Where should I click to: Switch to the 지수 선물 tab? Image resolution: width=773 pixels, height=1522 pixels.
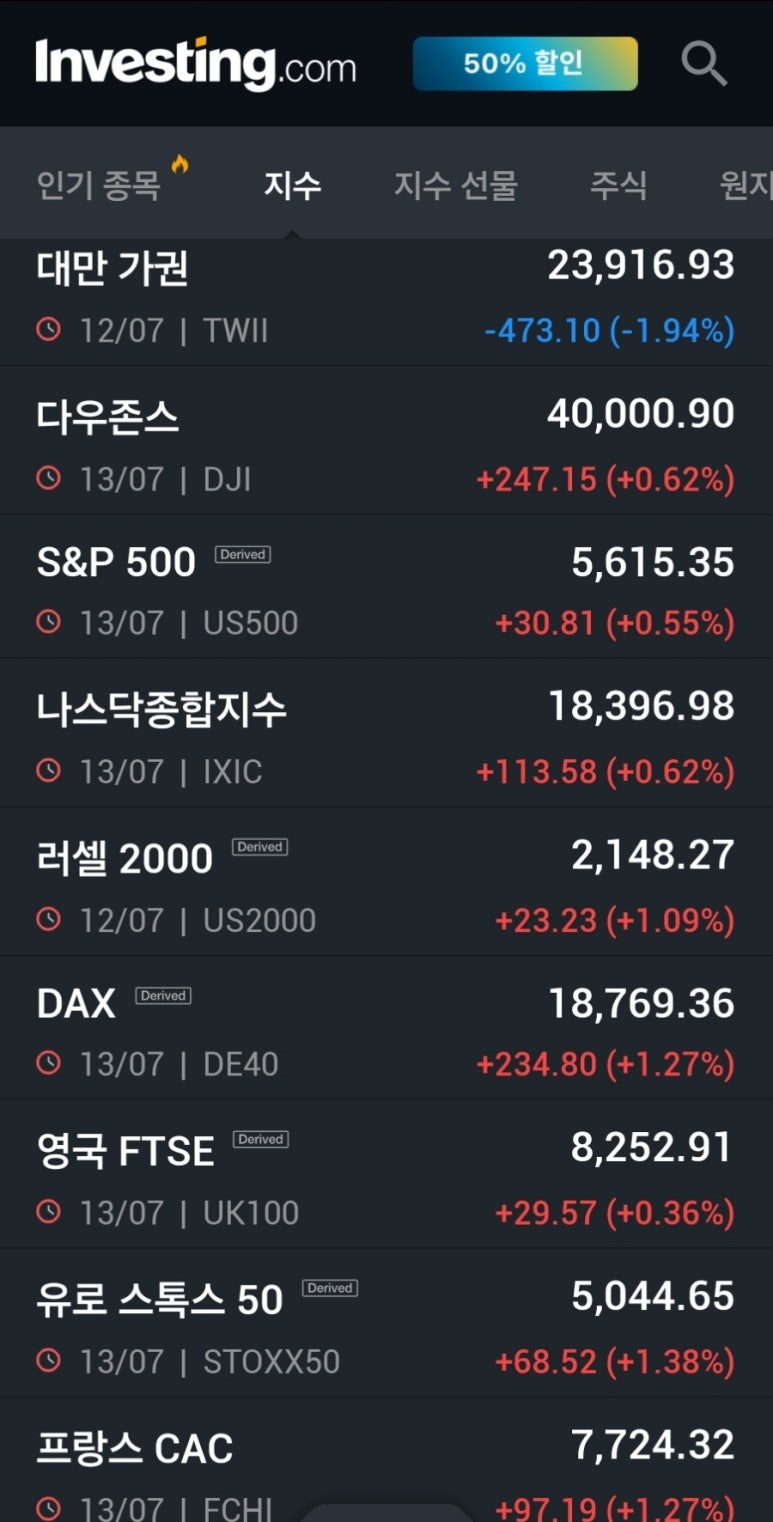[455, 185]
